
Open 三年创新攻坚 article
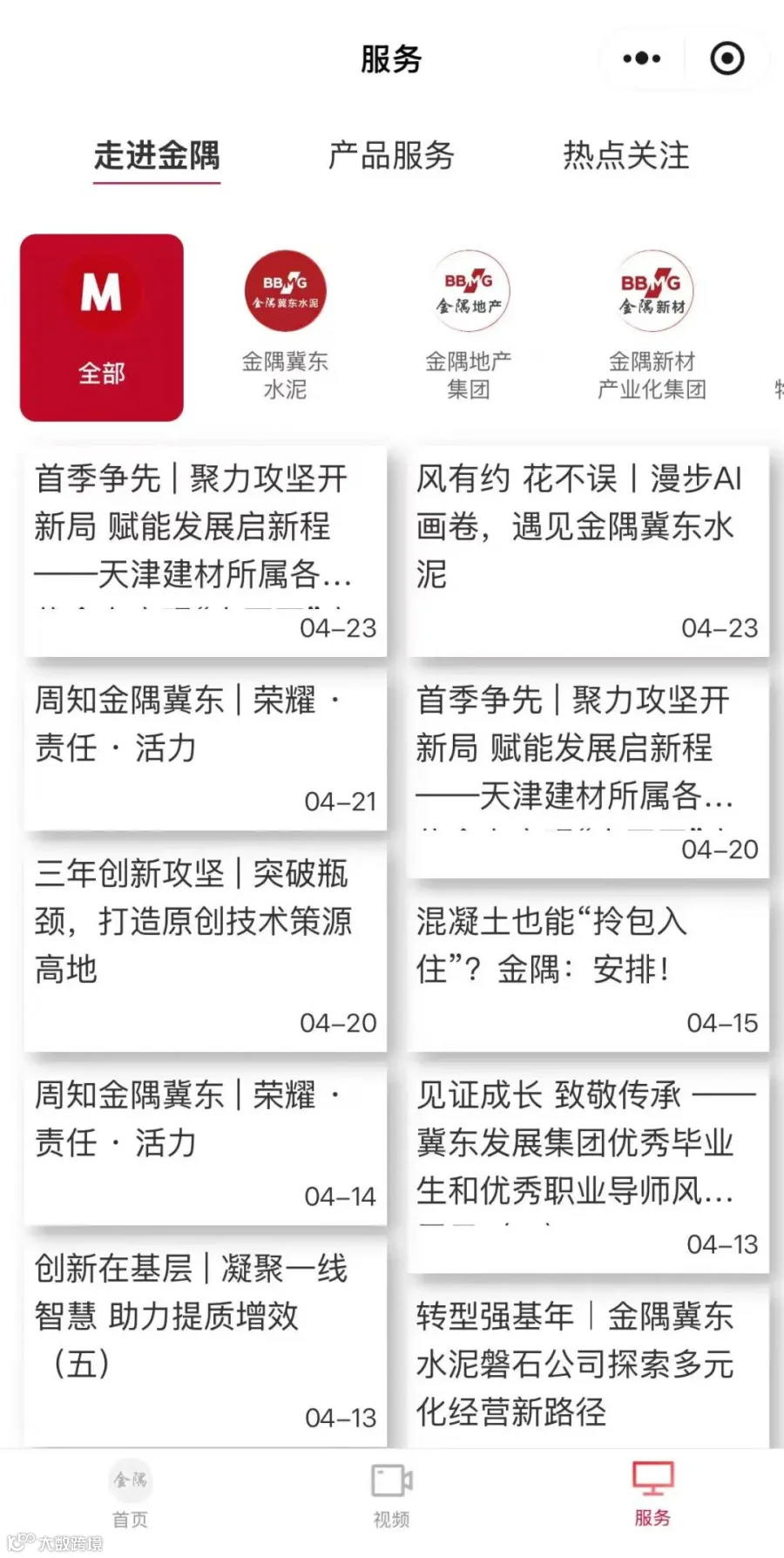(x=206, y=943)
